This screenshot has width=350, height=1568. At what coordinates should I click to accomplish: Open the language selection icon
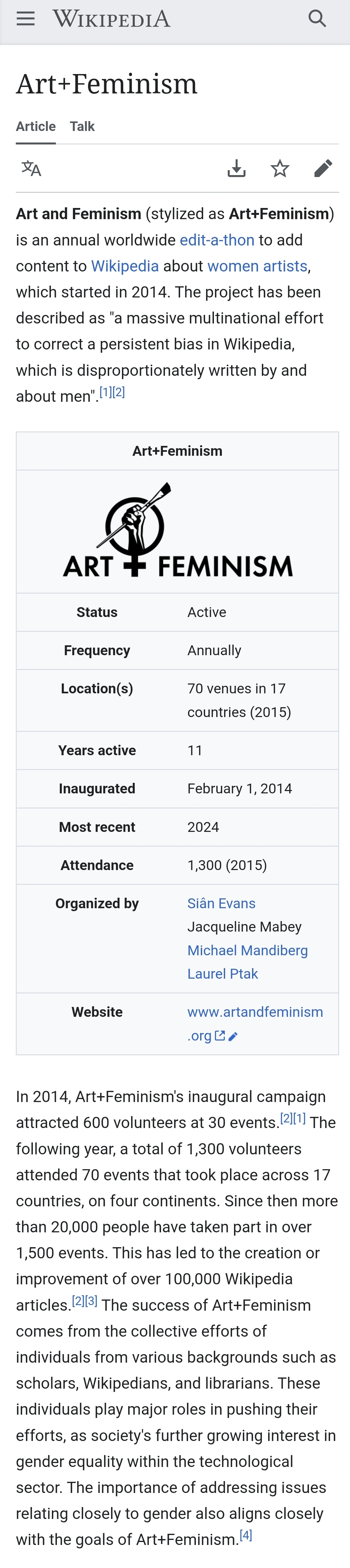pyautogui.click(x=31, y=168)
